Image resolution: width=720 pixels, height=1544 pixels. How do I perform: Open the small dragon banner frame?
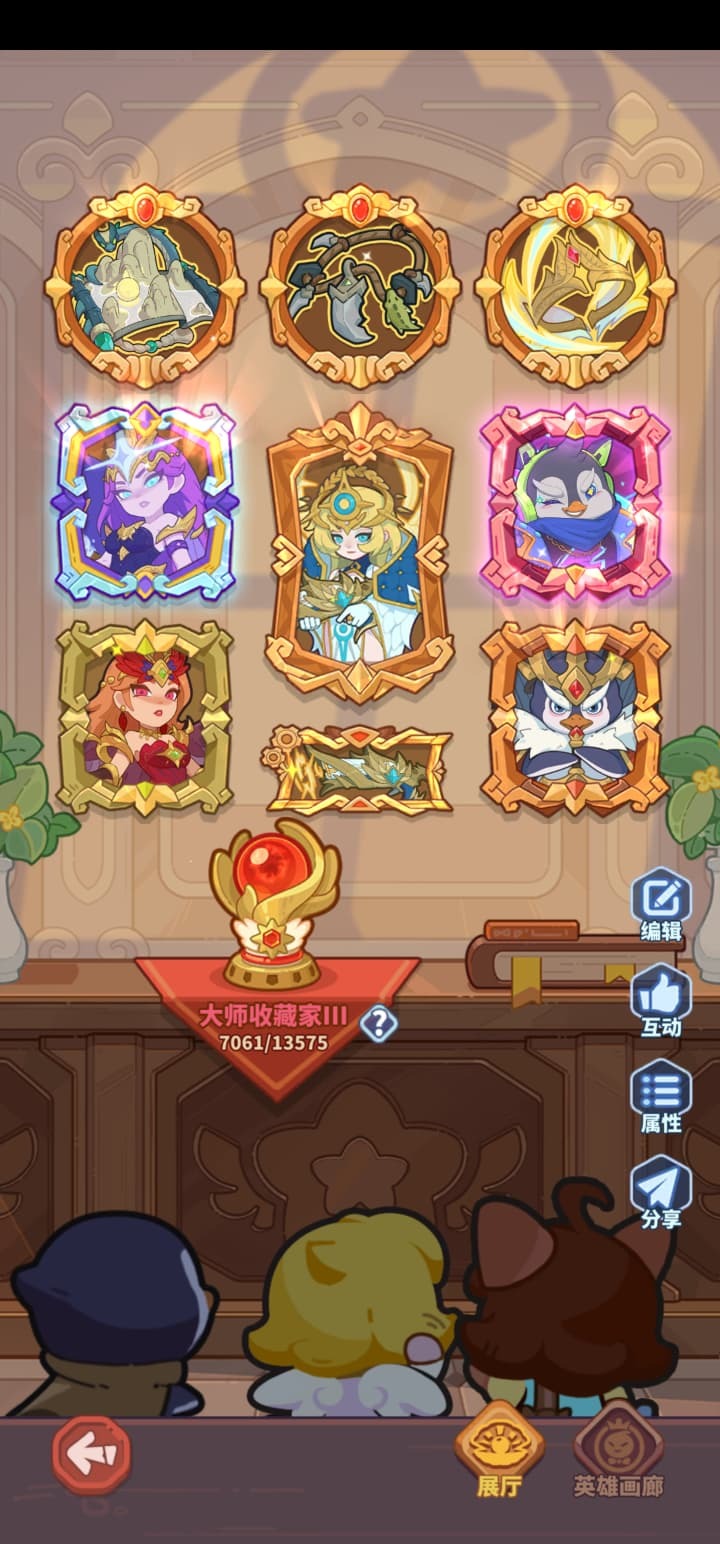(358, 769)
